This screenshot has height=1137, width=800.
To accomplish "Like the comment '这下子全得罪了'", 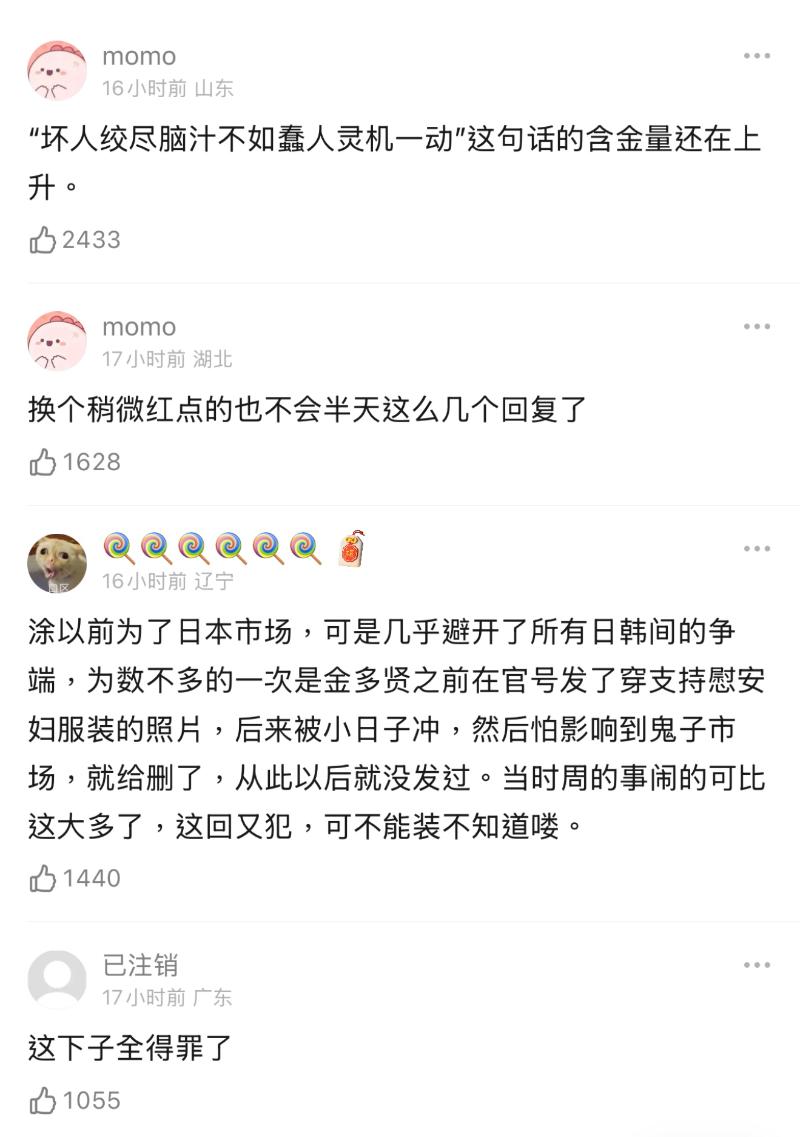I will coord(43,1101).
